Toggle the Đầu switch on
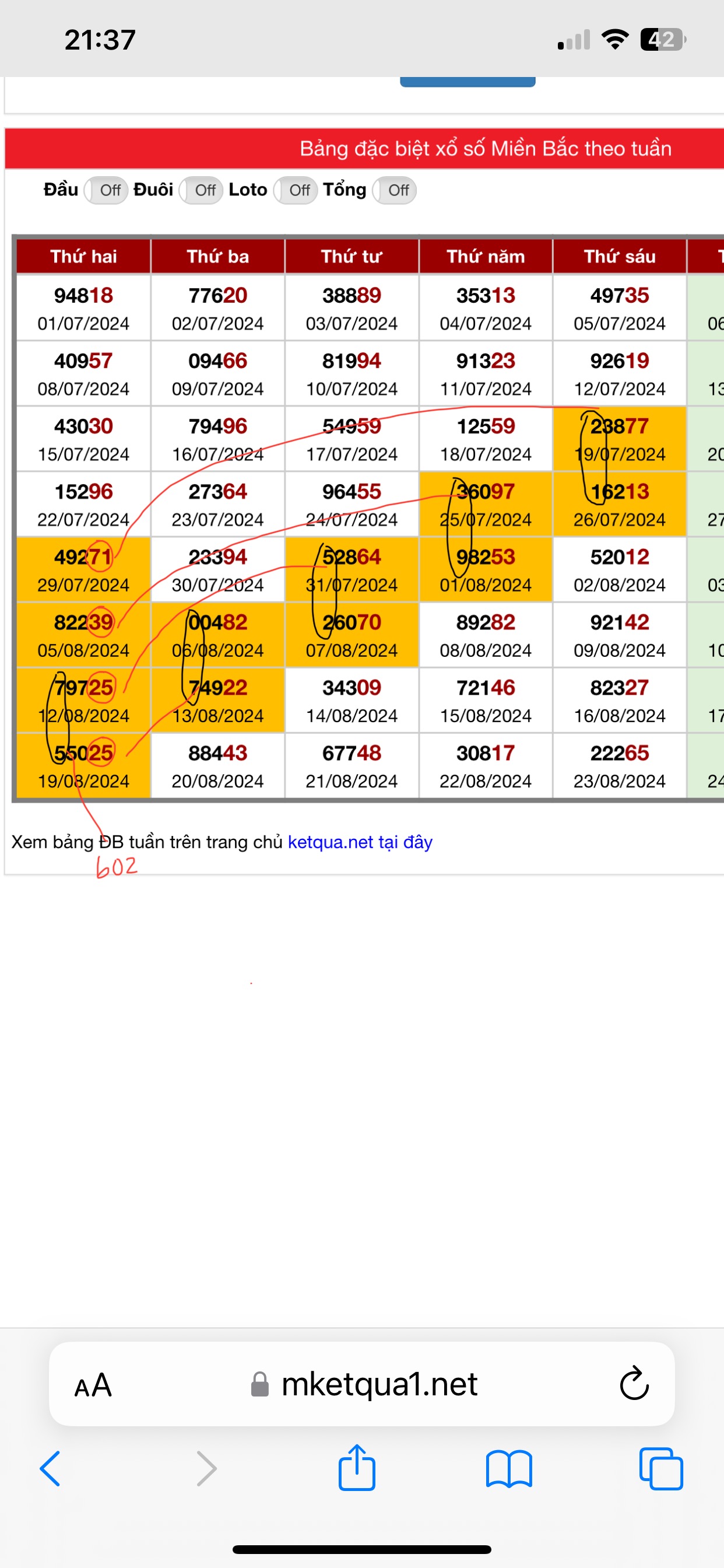 coord(106,191)
